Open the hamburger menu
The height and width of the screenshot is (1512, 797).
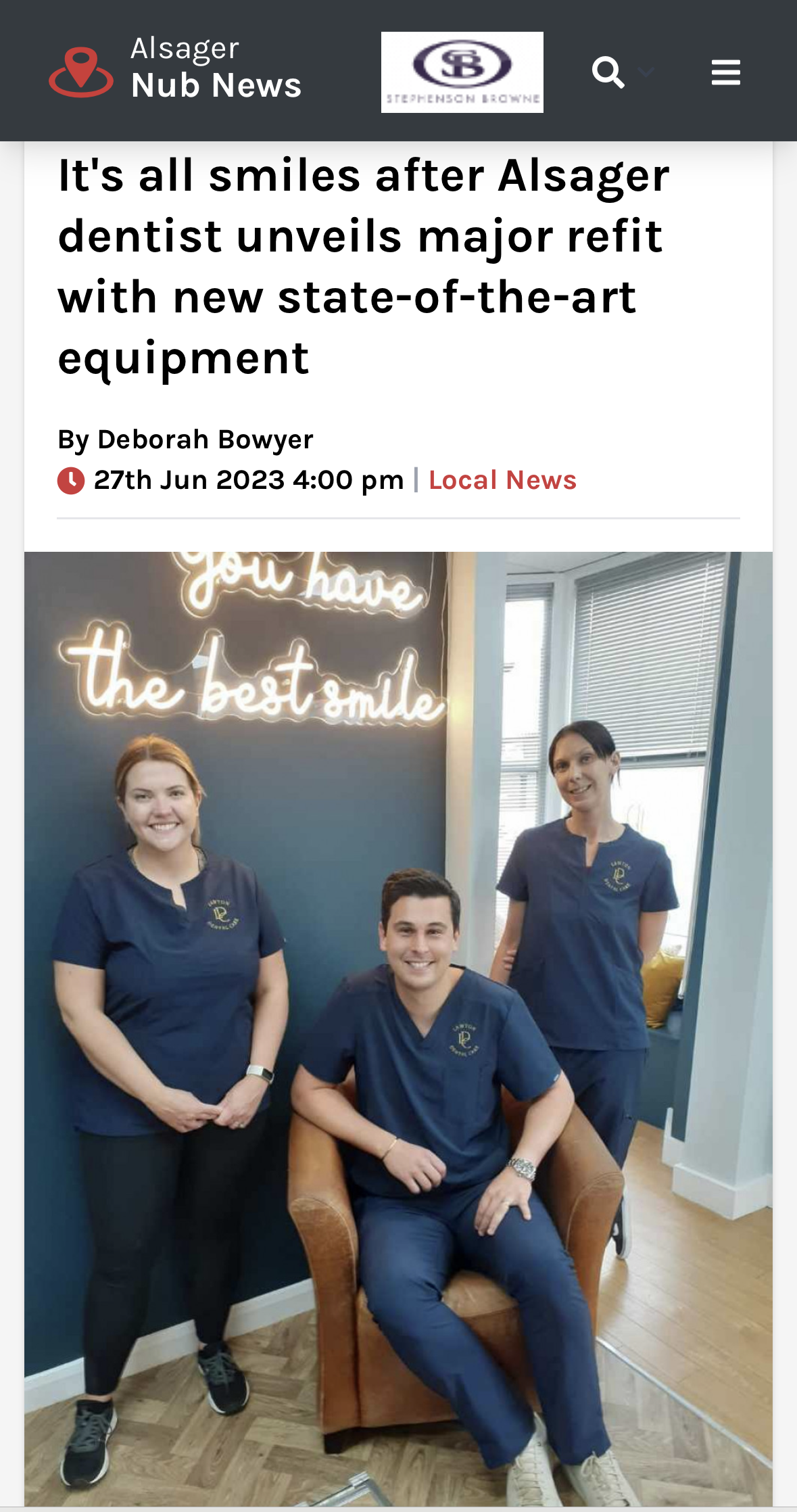725,72
